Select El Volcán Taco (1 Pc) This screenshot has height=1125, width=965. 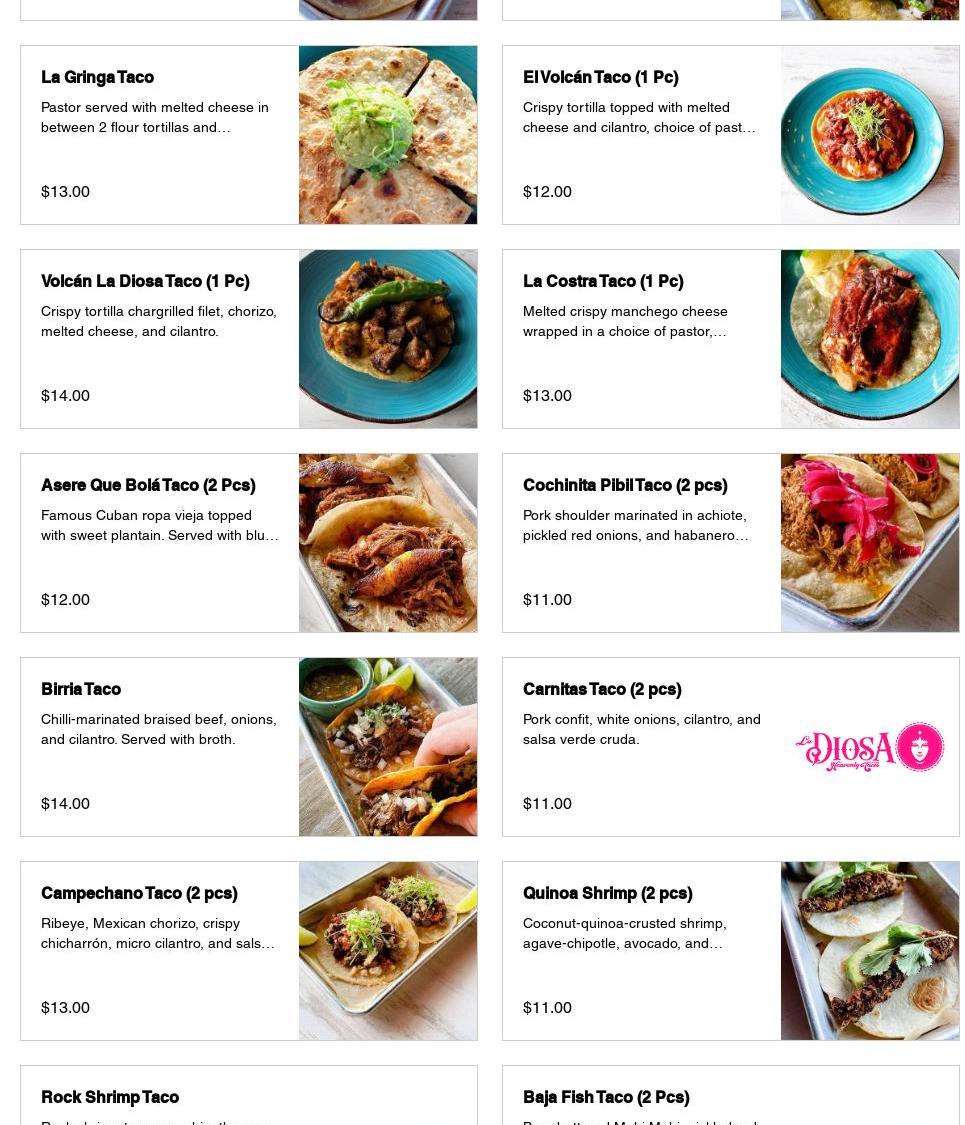730,135
